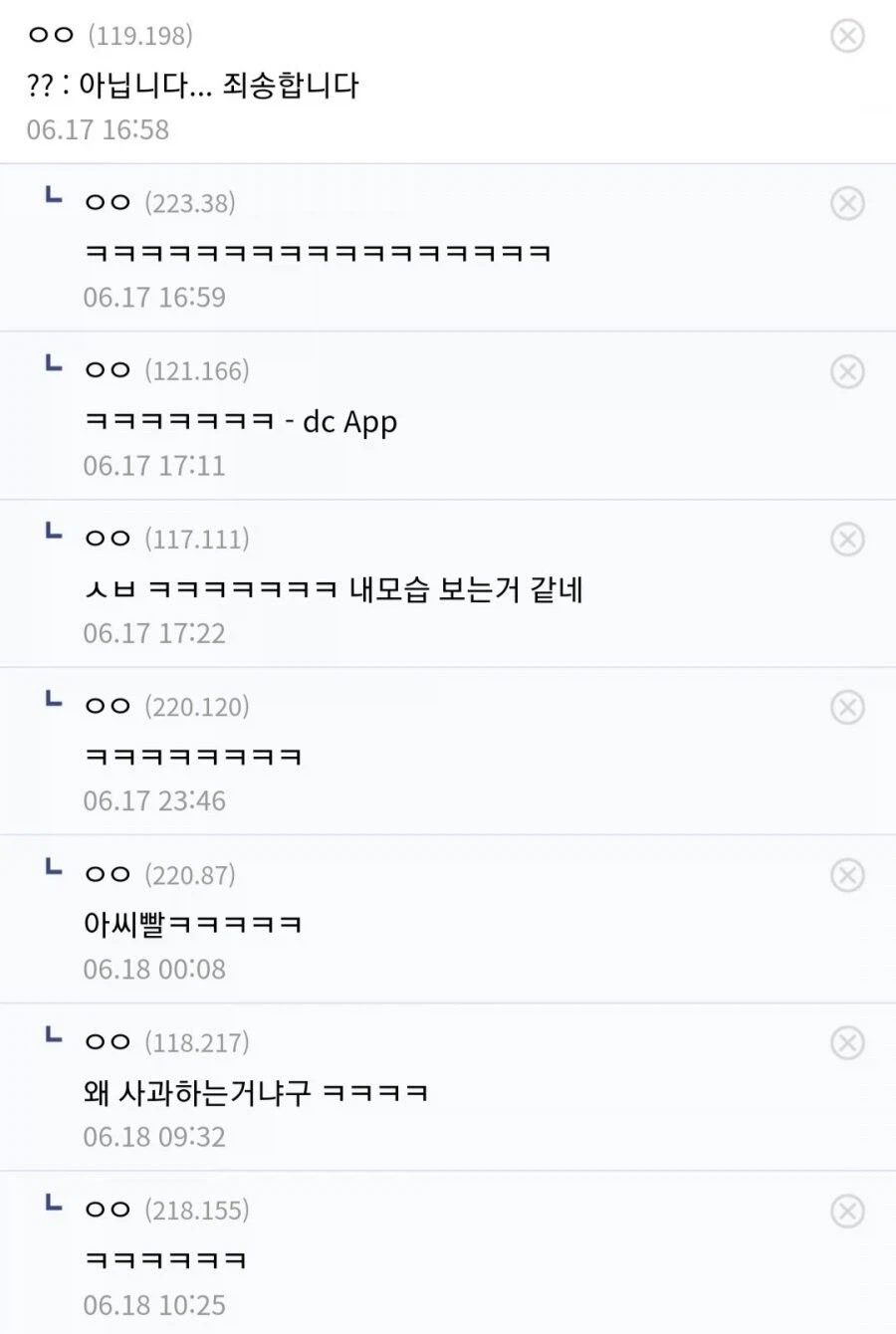The width and height of the screenshot is (896, 1334).
Task: Tap the indent marker of the last comment
Action: [52, 1206]
